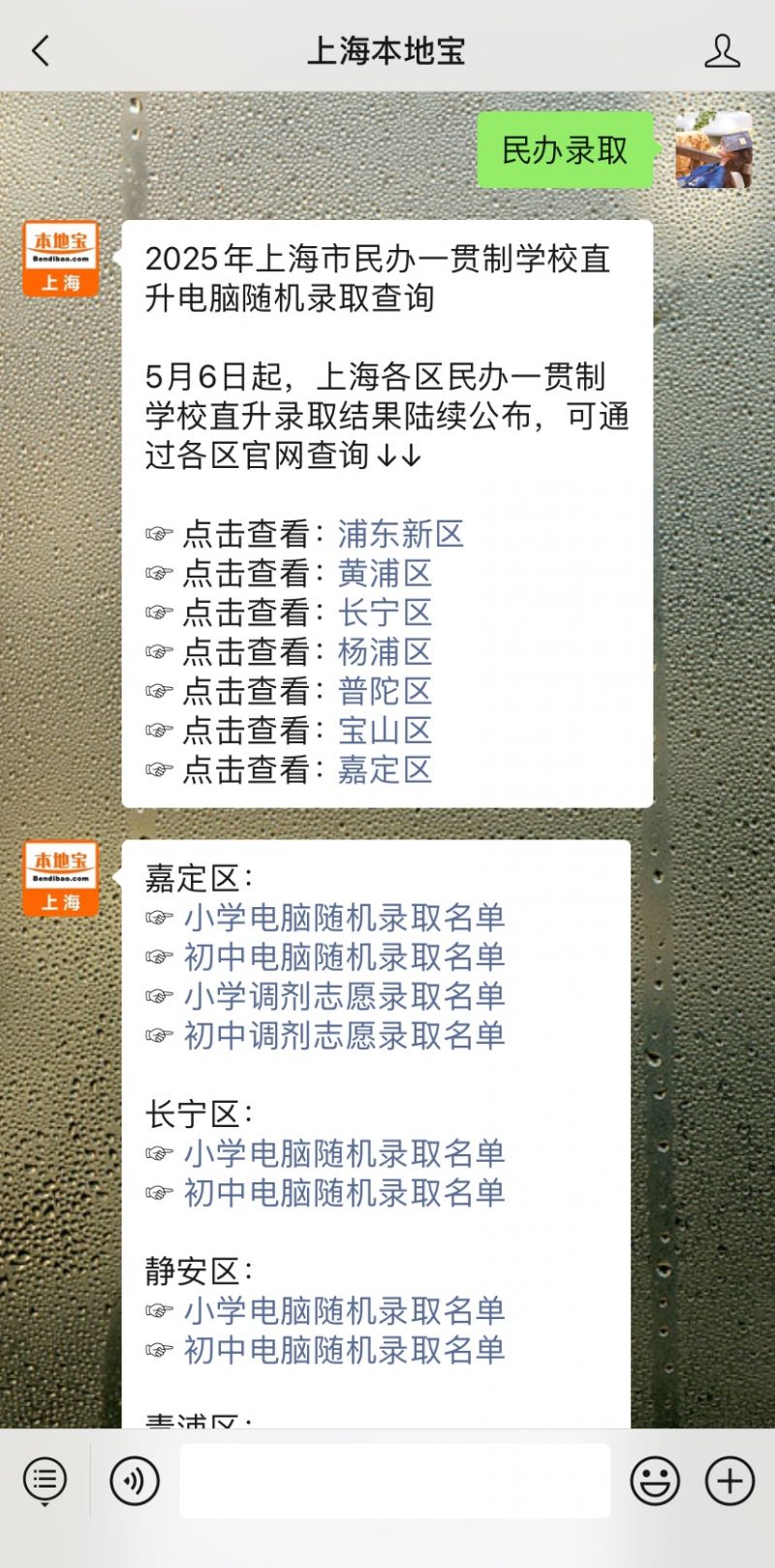Screen dimensions: 775x1568
Task: Open the account profile icon
Action: point(722,50)
